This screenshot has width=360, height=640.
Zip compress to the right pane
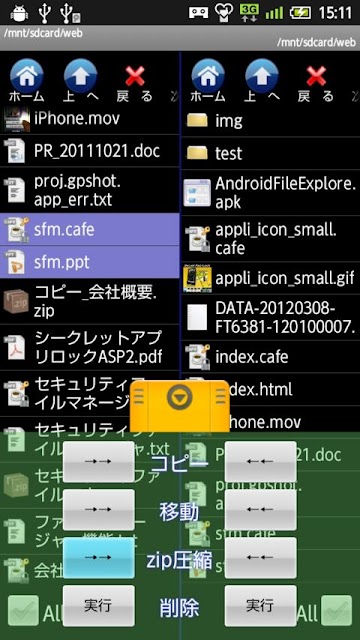pyautogui.click(x=98, y=558)
